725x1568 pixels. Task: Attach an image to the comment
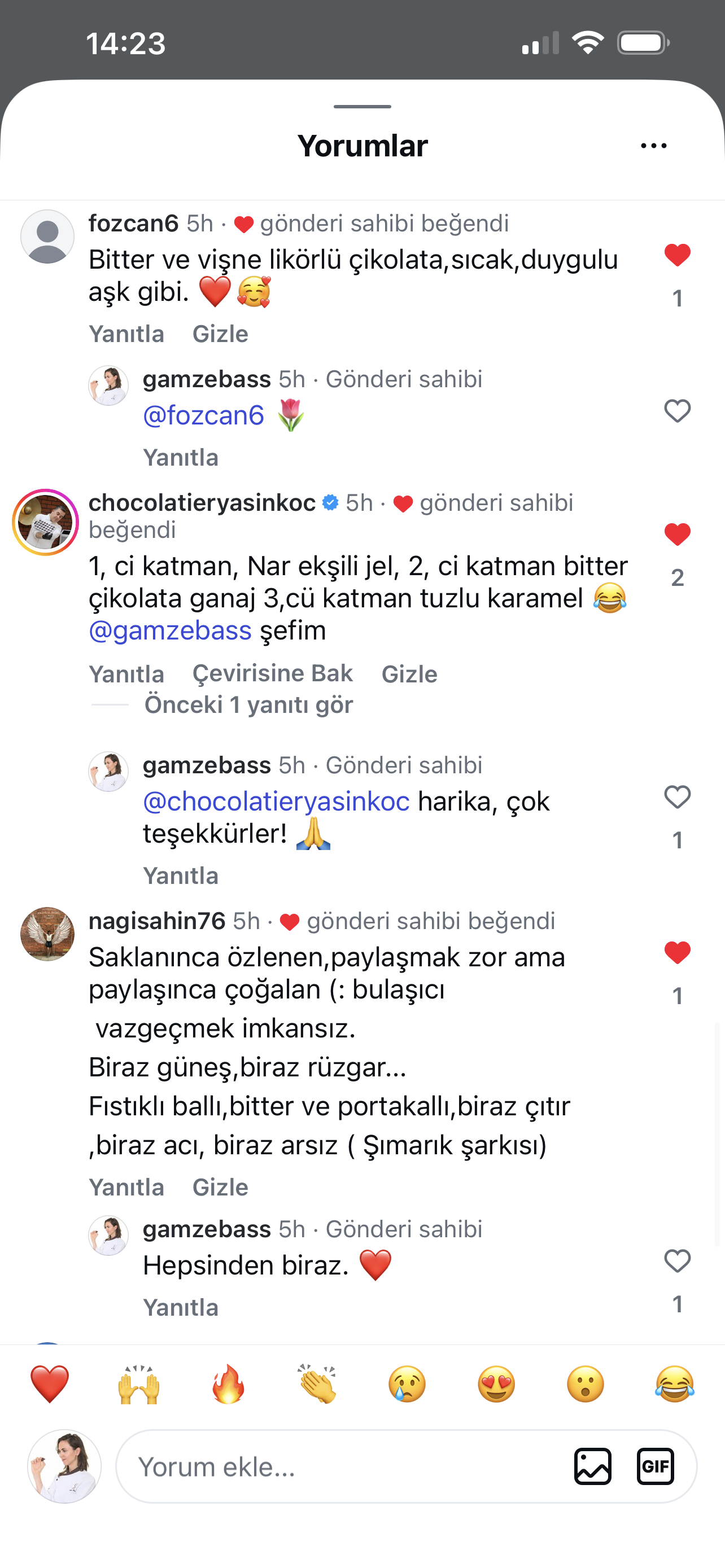(592, 1467)
